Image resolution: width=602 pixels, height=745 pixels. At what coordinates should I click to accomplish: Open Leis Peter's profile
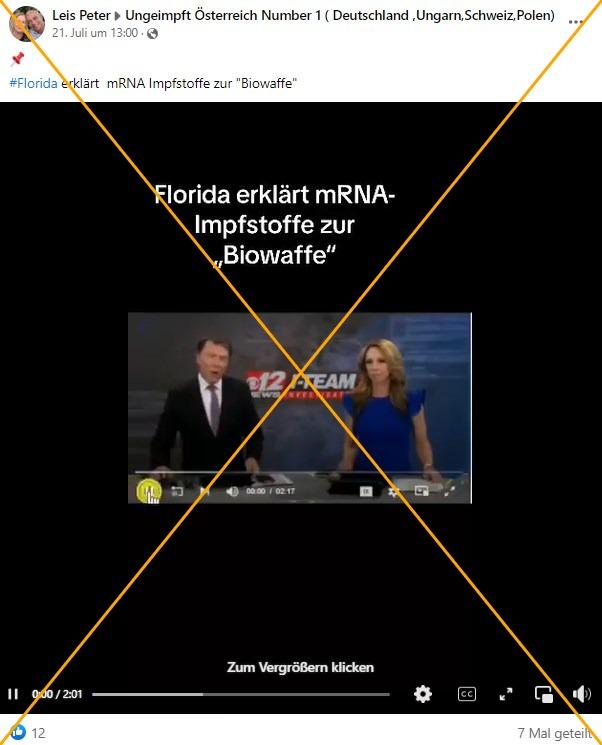(81, 16)
